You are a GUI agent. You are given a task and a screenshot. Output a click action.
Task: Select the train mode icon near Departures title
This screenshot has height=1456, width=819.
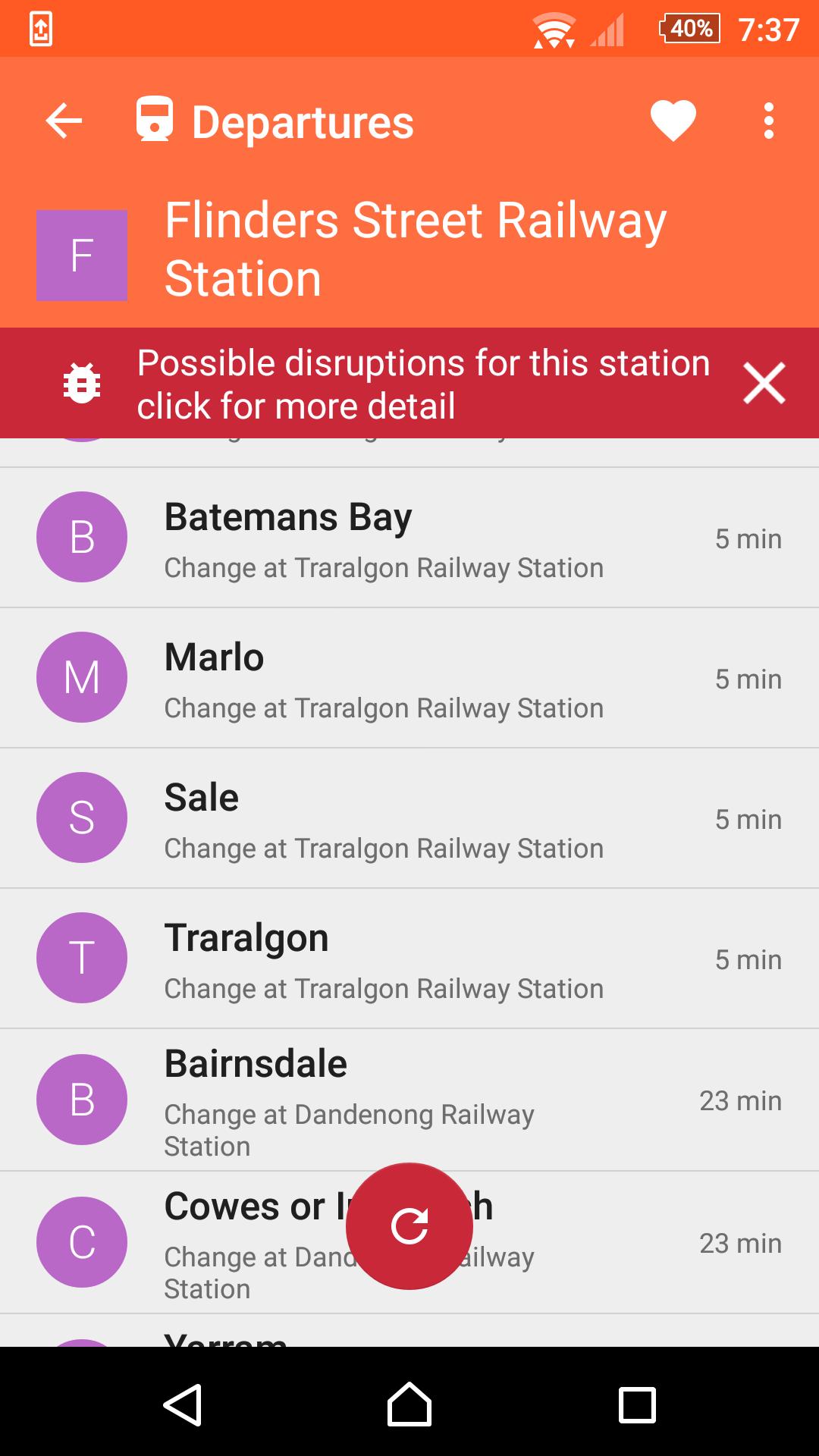(155, 119)
